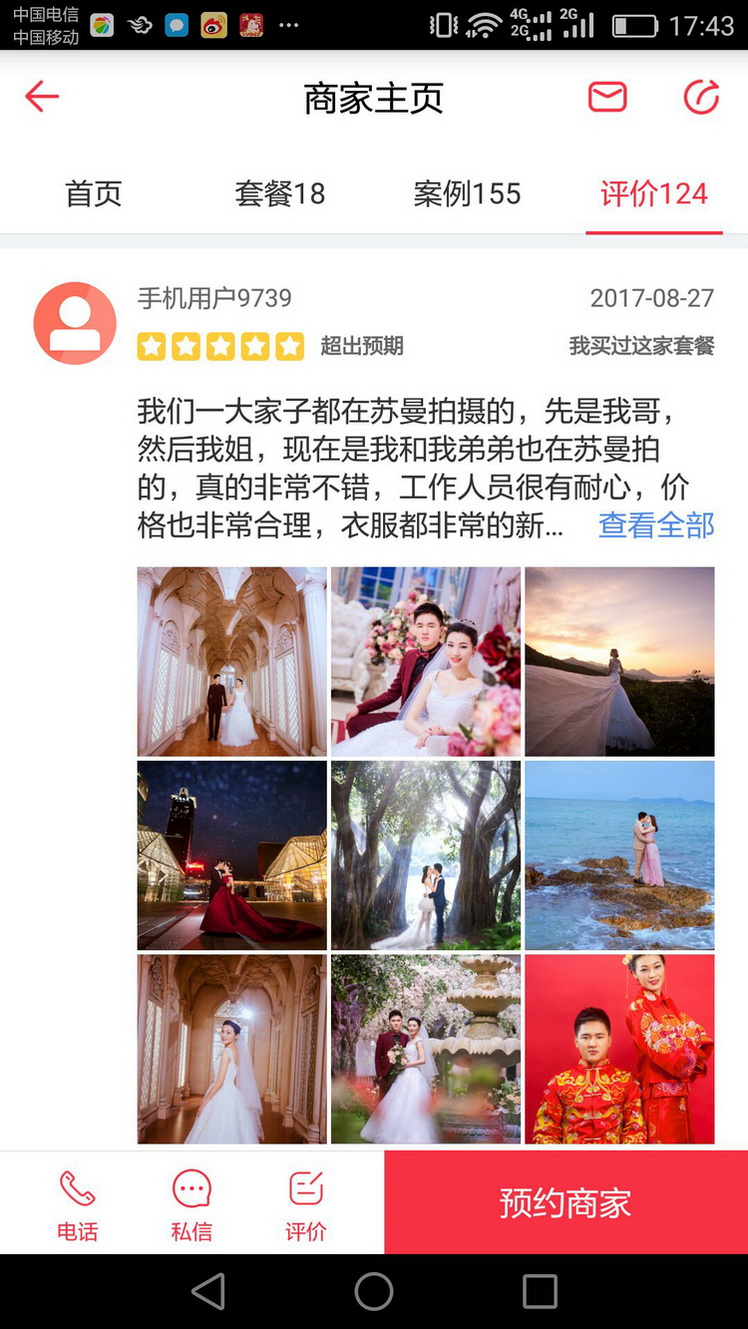Write a review with 评价 button
748x1329 pixels.
tap(306, 1205)
